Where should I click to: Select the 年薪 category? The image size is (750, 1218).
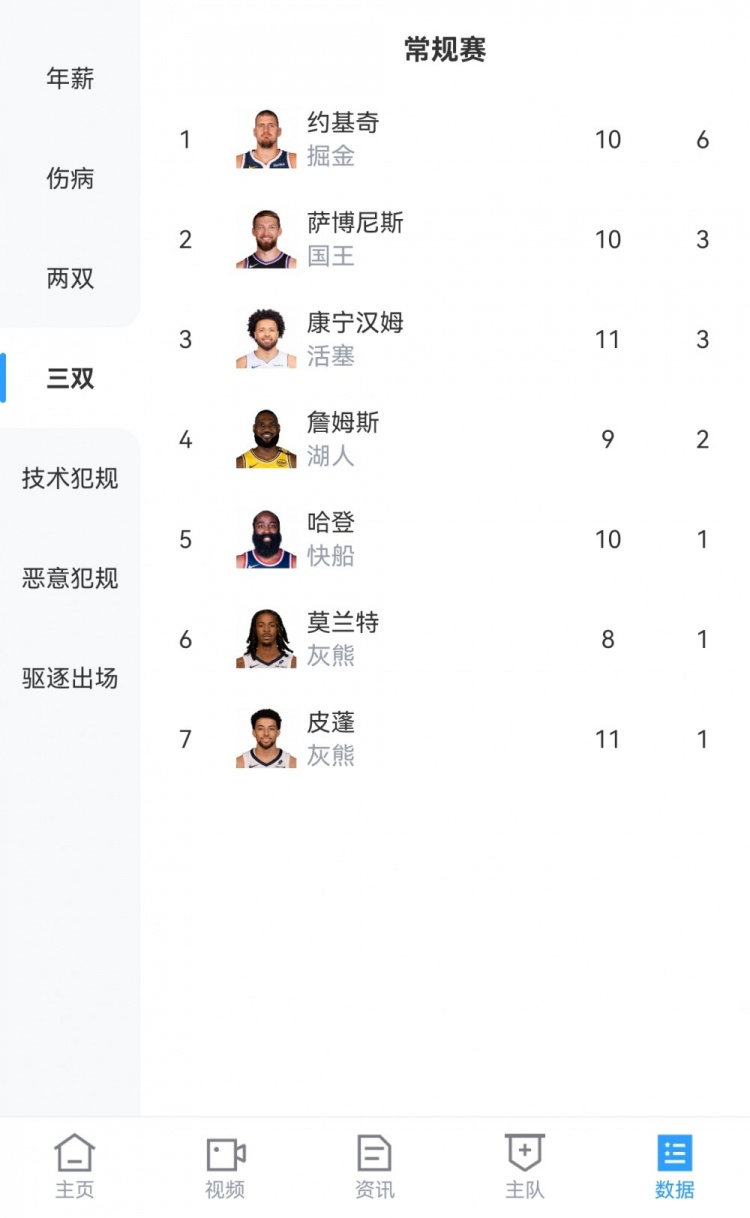click(x=70, y=78)
